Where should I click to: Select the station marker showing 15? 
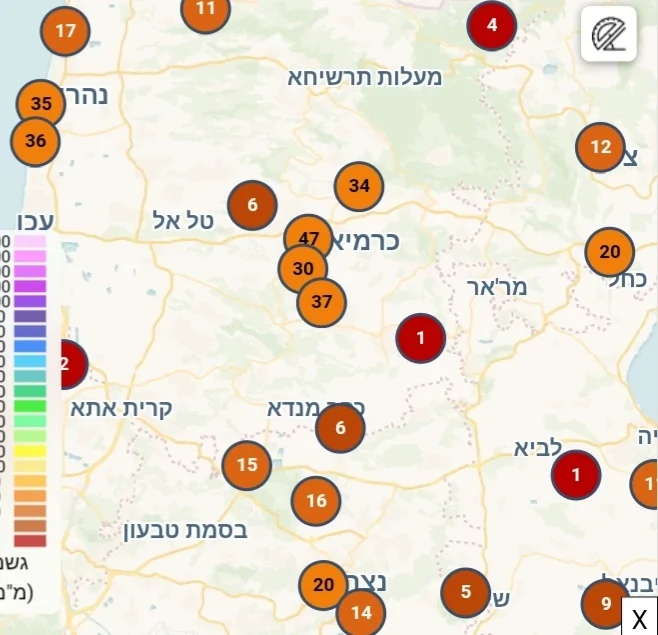coord(246,465)
